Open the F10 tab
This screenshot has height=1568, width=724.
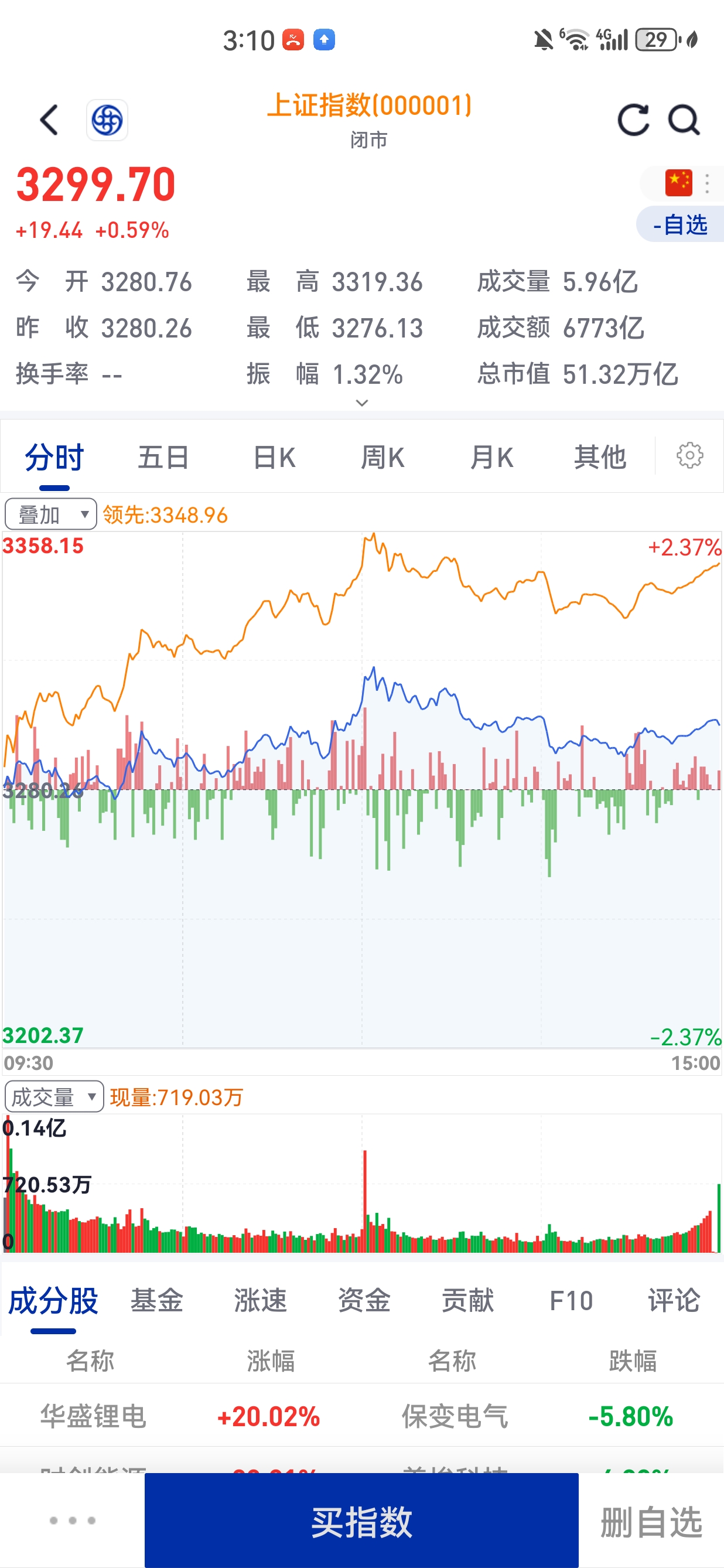click(x=571, y=1300)
